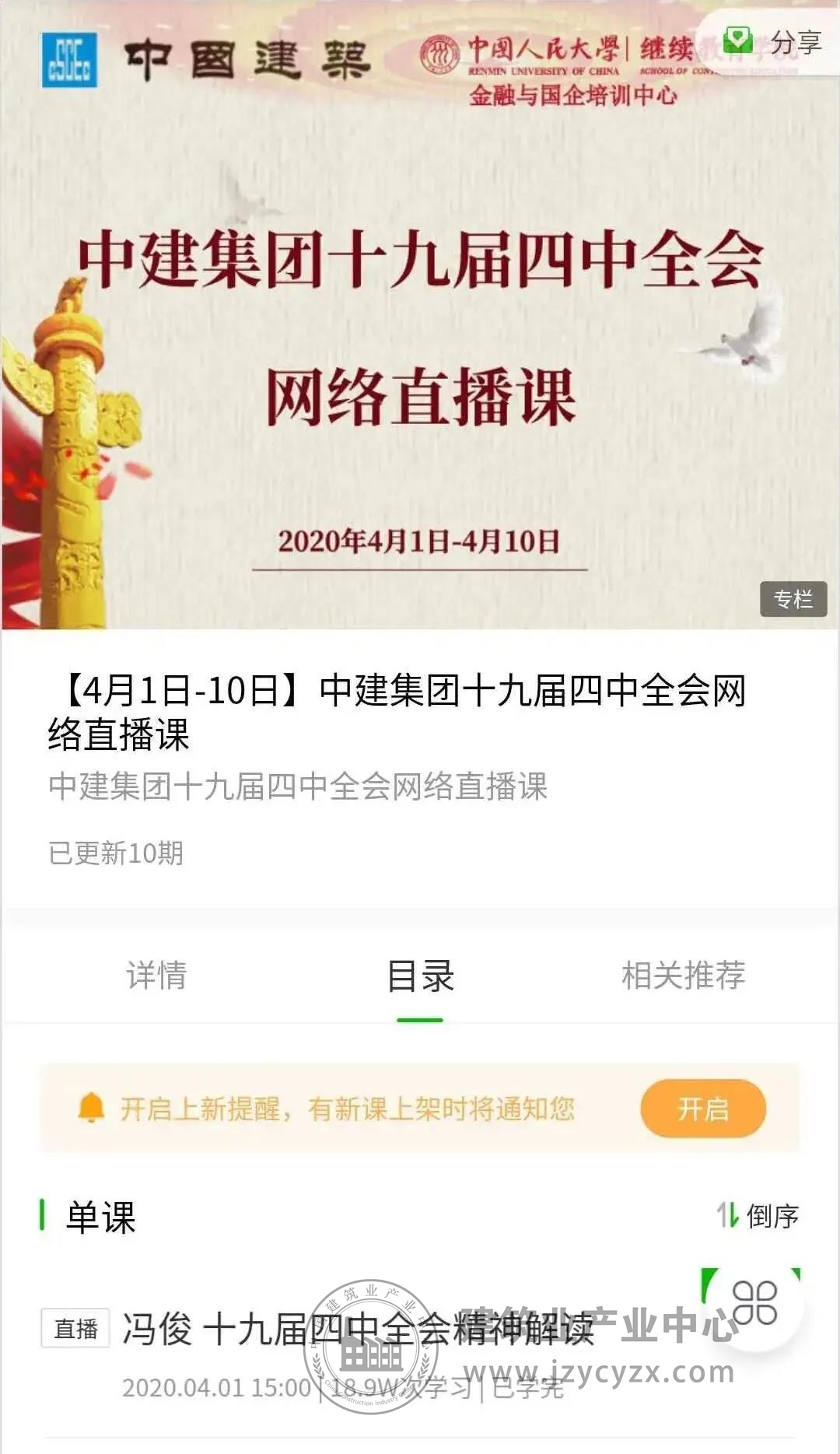Open 冯俊 十九届四中全会精神解读 lesson
Image resolution: width=840 pixels, height=1454 pixels.
click(x=358, y=1329)
